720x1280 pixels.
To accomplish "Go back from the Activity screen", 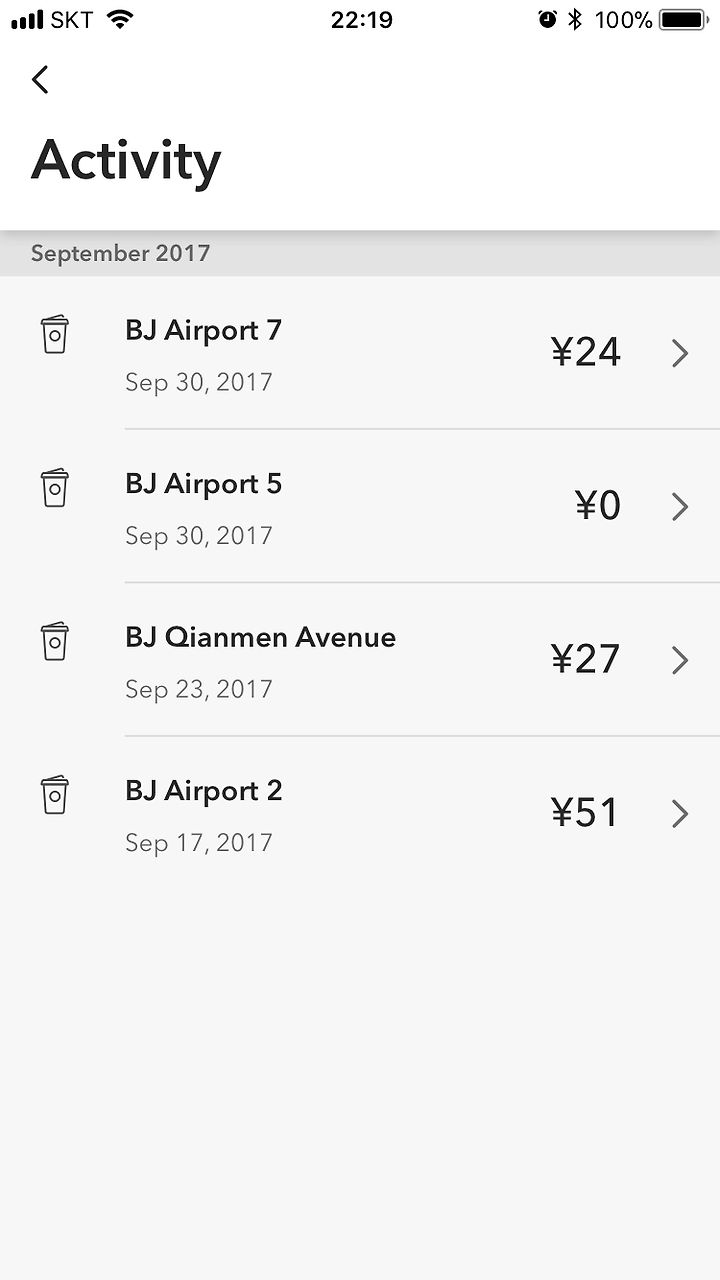I will [40, 79].
